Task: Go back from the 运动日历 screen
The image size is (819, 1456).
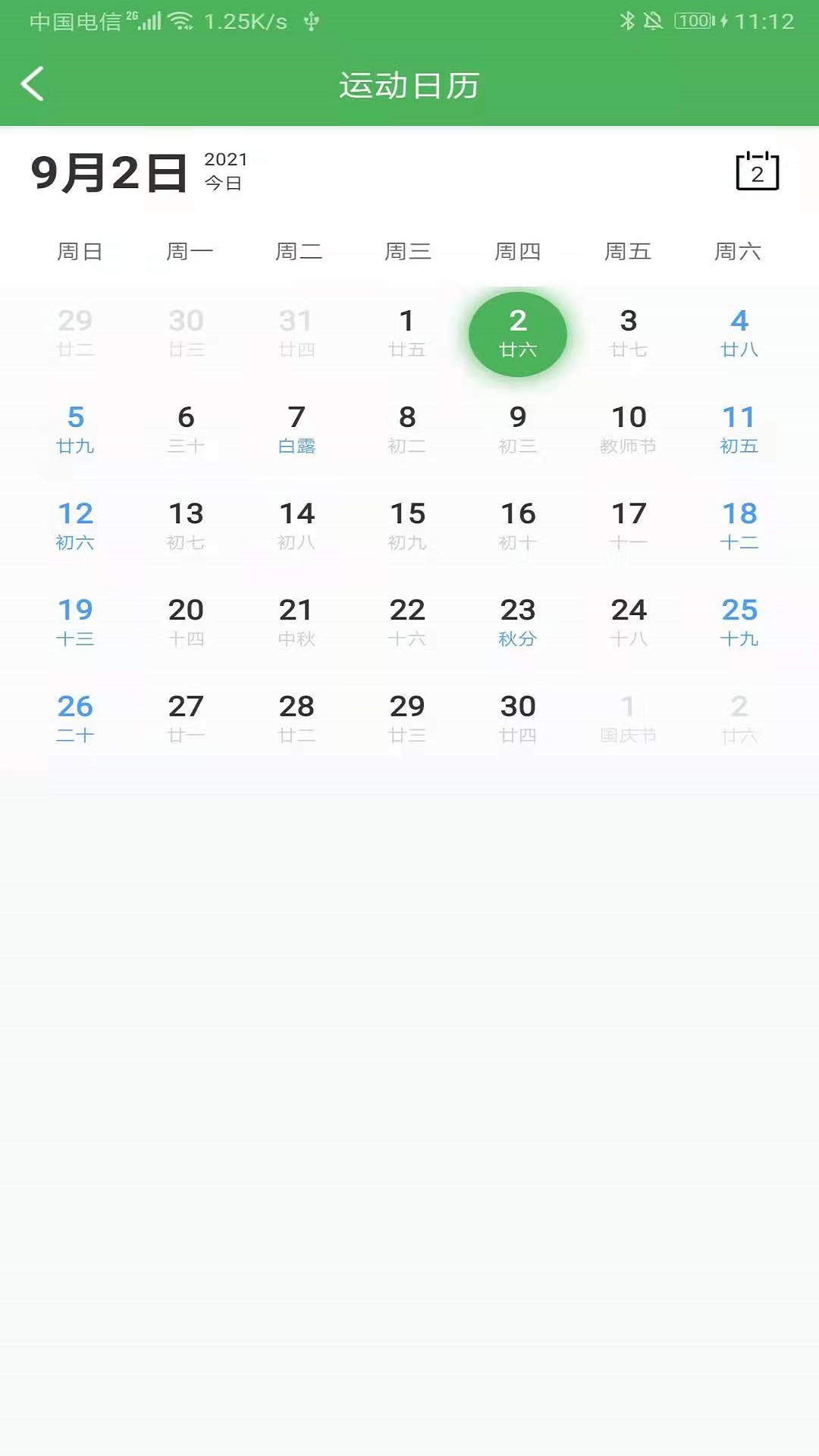Action: pos(33,84)
